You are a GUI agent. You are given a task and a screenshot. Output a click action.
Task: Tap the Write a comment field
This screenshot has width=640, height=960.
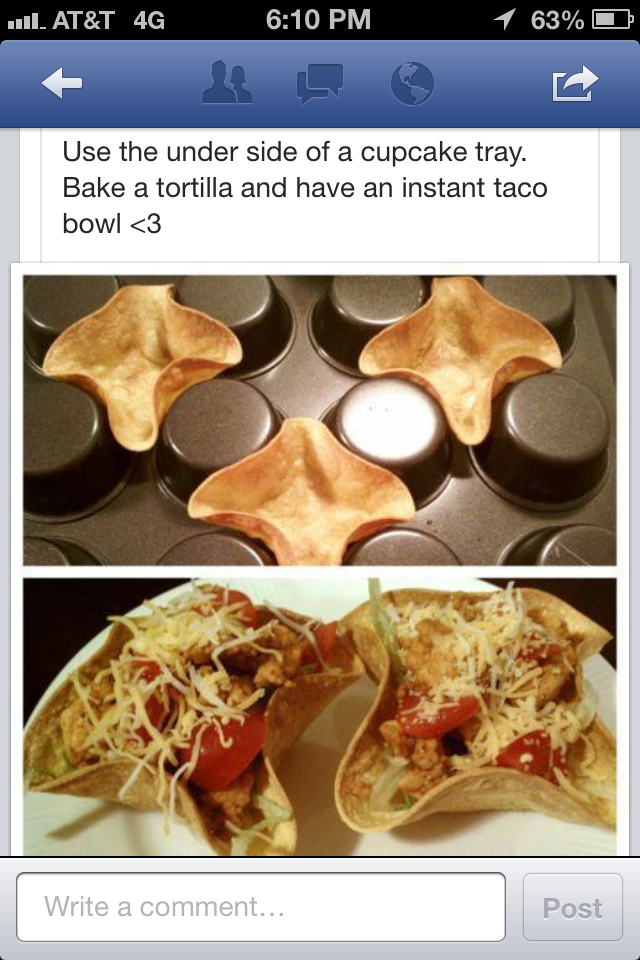pyautogui.click(x=261, y=907)
